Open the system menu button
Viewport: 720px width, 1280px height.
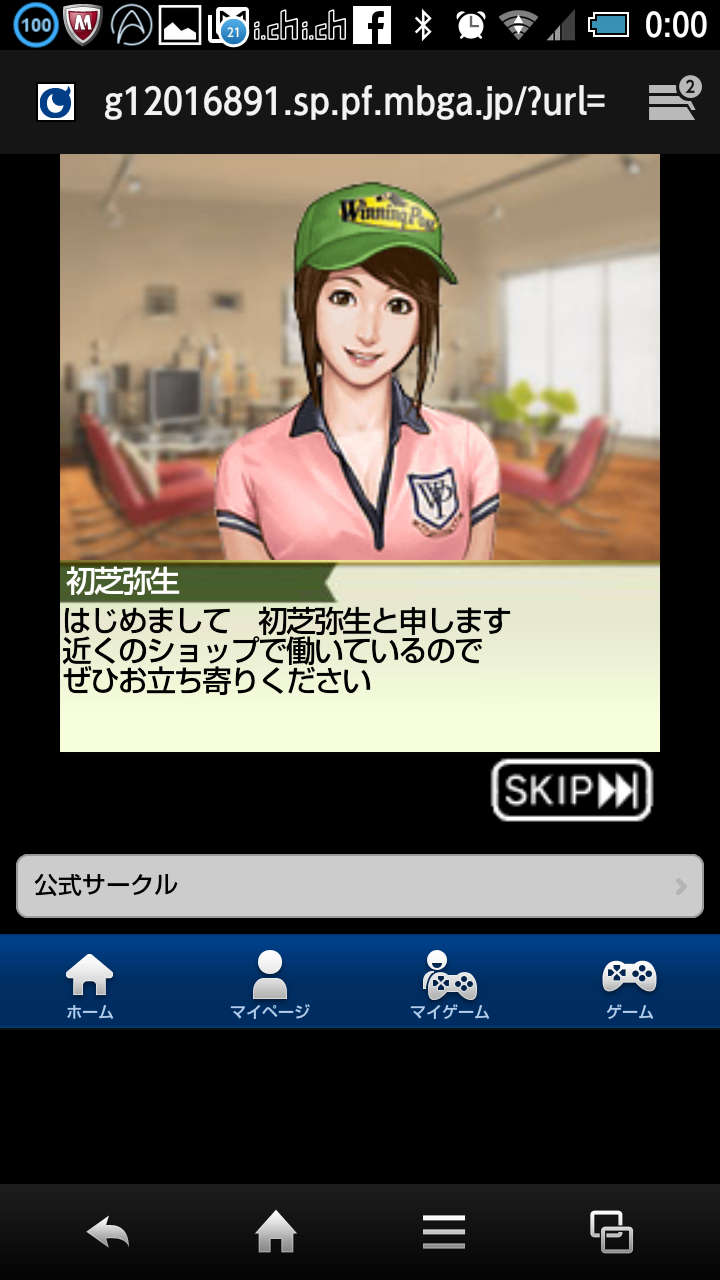tap(443, 1232)
